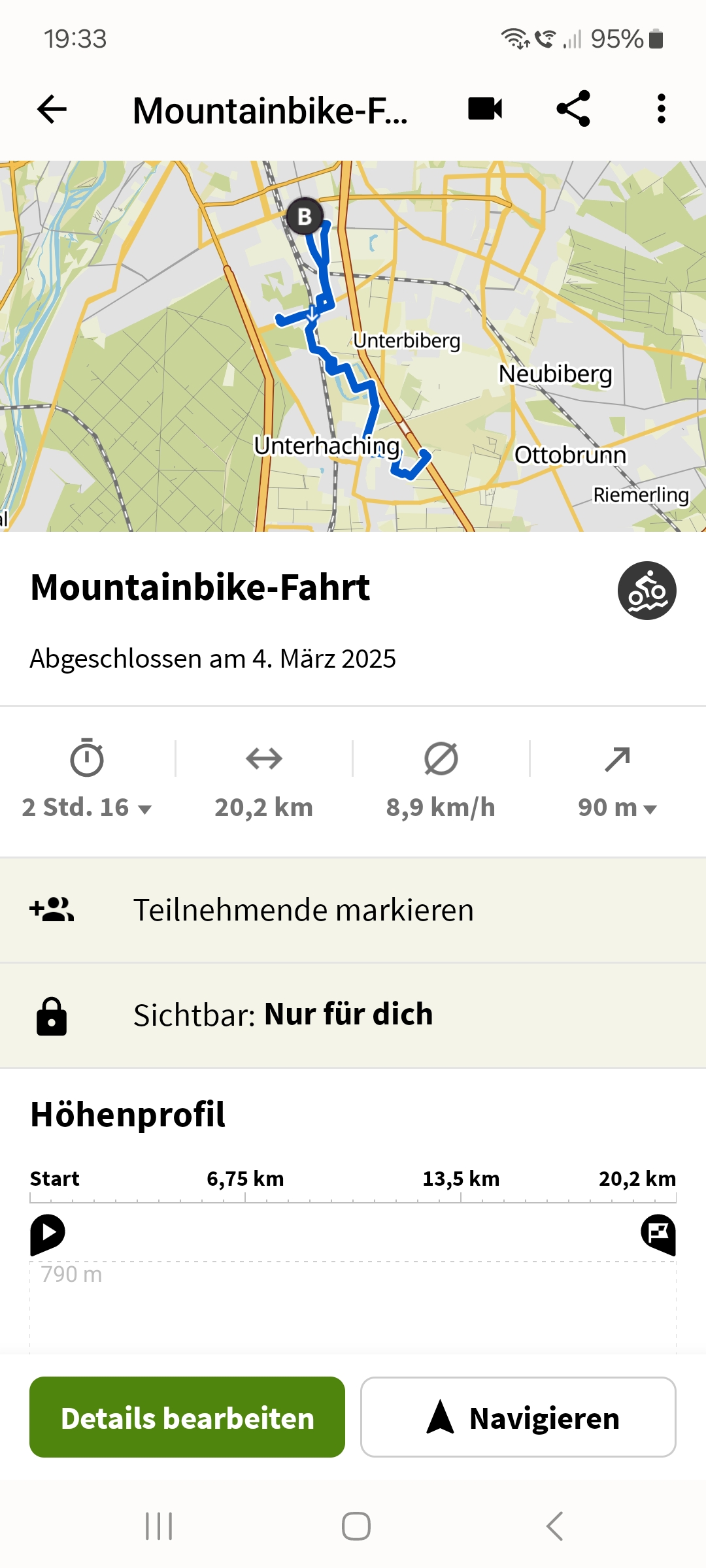Open Teilnehmende markieren
This screenshot has width=706, height=1568.
point(353,910)
